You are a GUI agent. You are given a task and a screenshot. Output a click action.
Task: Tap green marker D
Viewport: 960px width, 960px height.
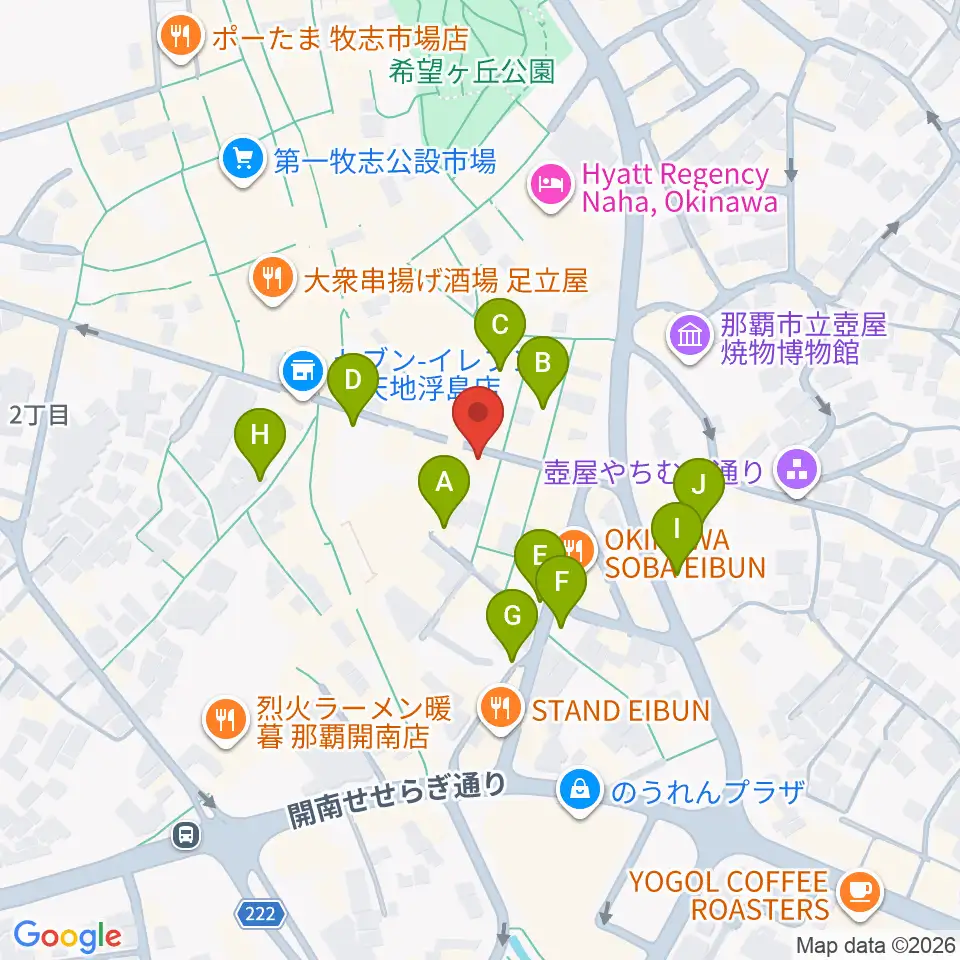(x=353, y=388)
